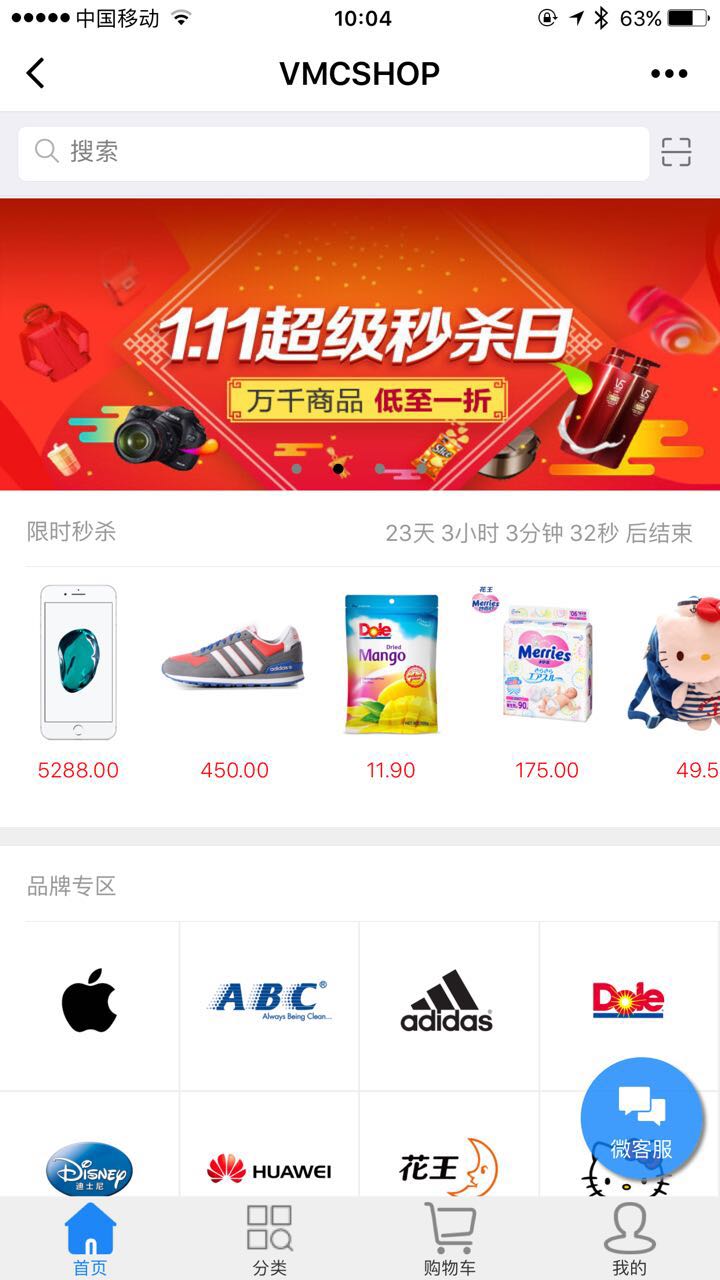Switch to the 分类 tab
720x1280 pixels.
(x=269, y=1240)
